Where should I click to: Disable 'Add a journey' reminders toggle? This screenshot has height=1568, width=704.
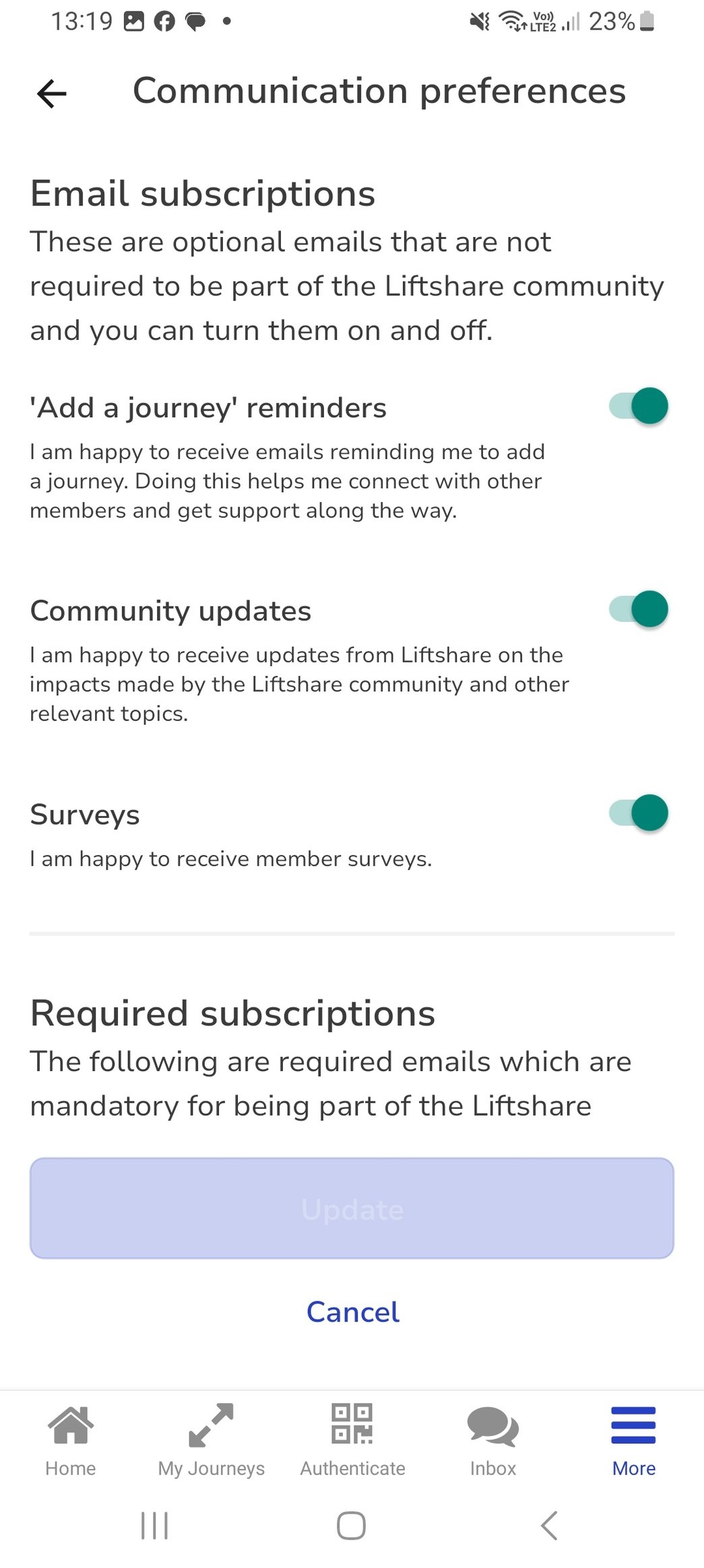[x=636, y=405]
